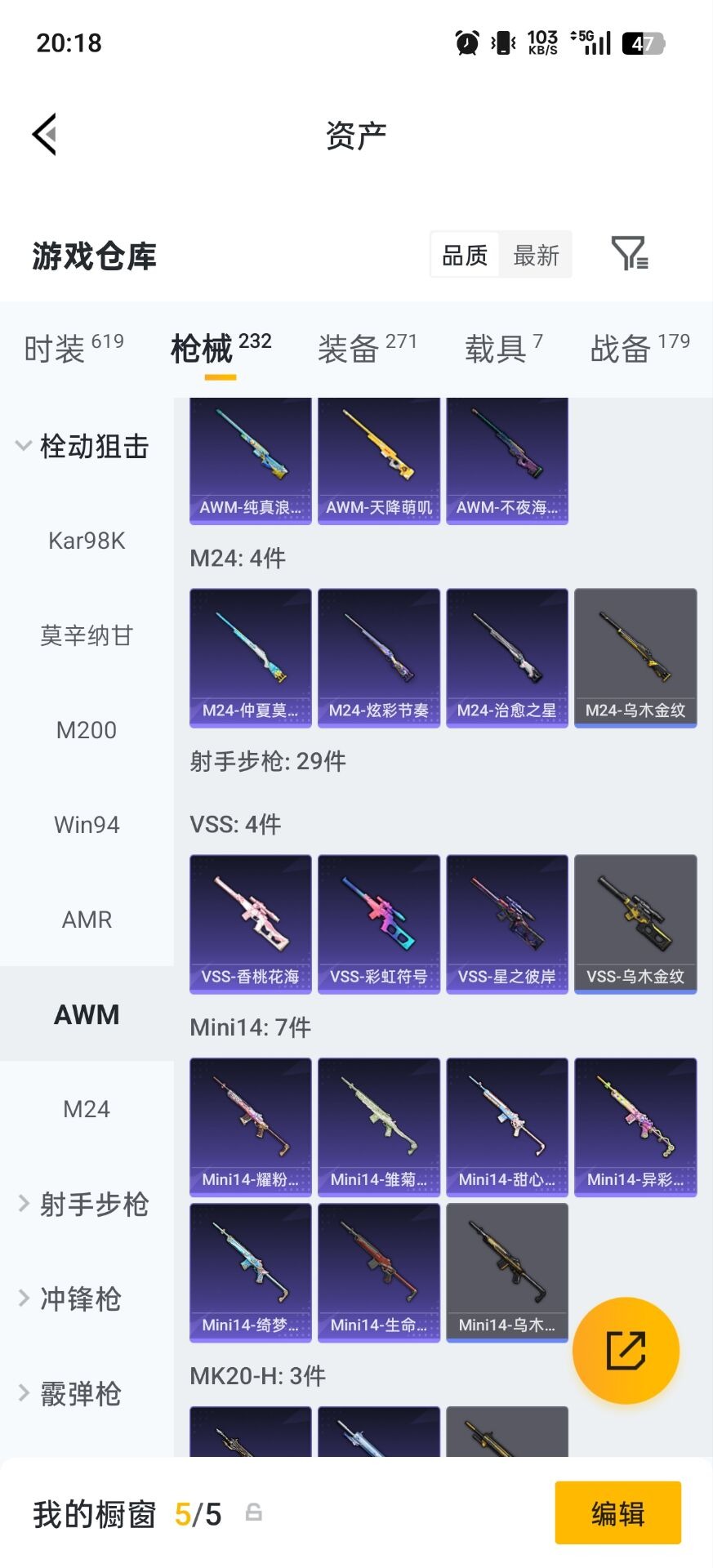Tap the battery indicator in the status bar
This screenshot has height=1568, width=713.
pyautogui.click(x=642, y=42)
